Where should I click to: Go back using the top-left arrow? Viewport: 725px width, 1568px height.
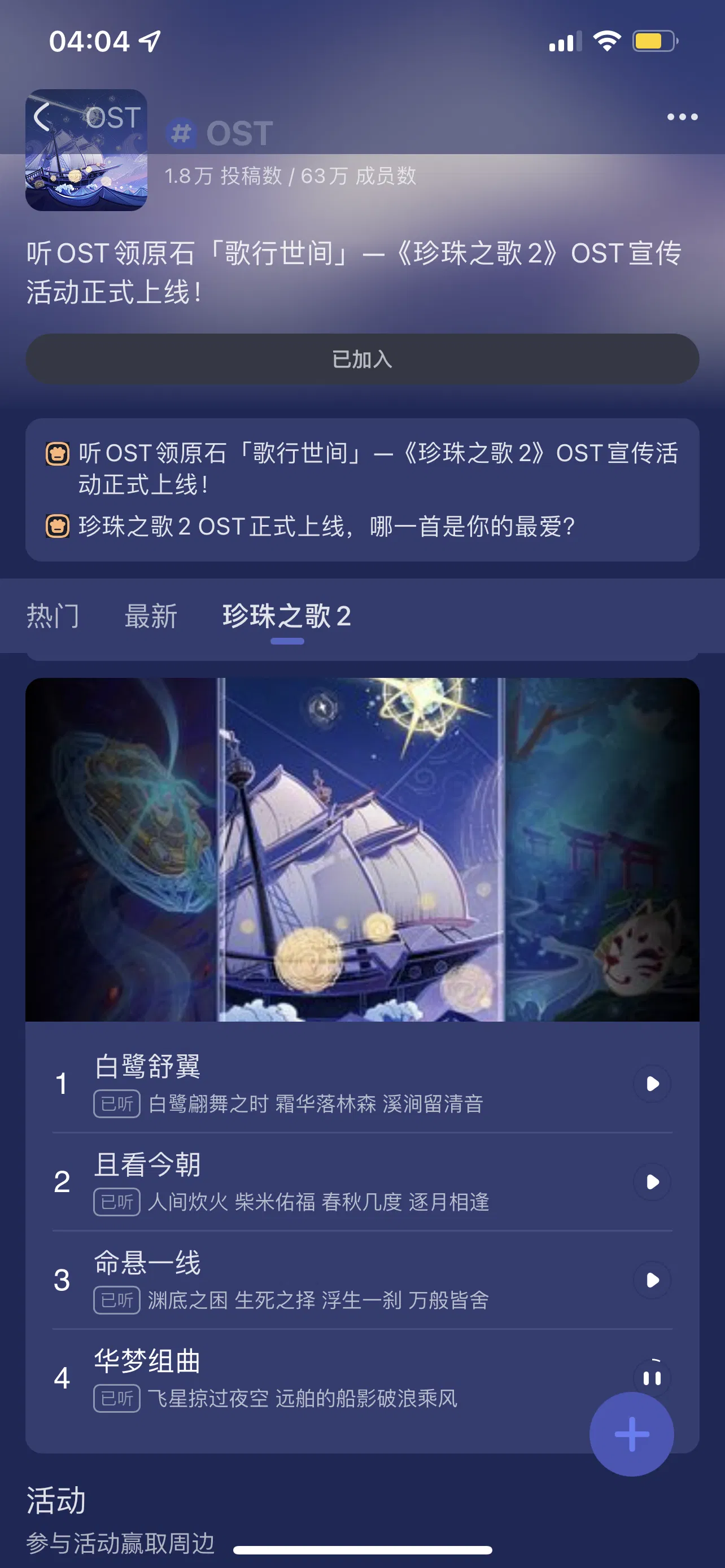pyautogui.click(x=41, y=116)
